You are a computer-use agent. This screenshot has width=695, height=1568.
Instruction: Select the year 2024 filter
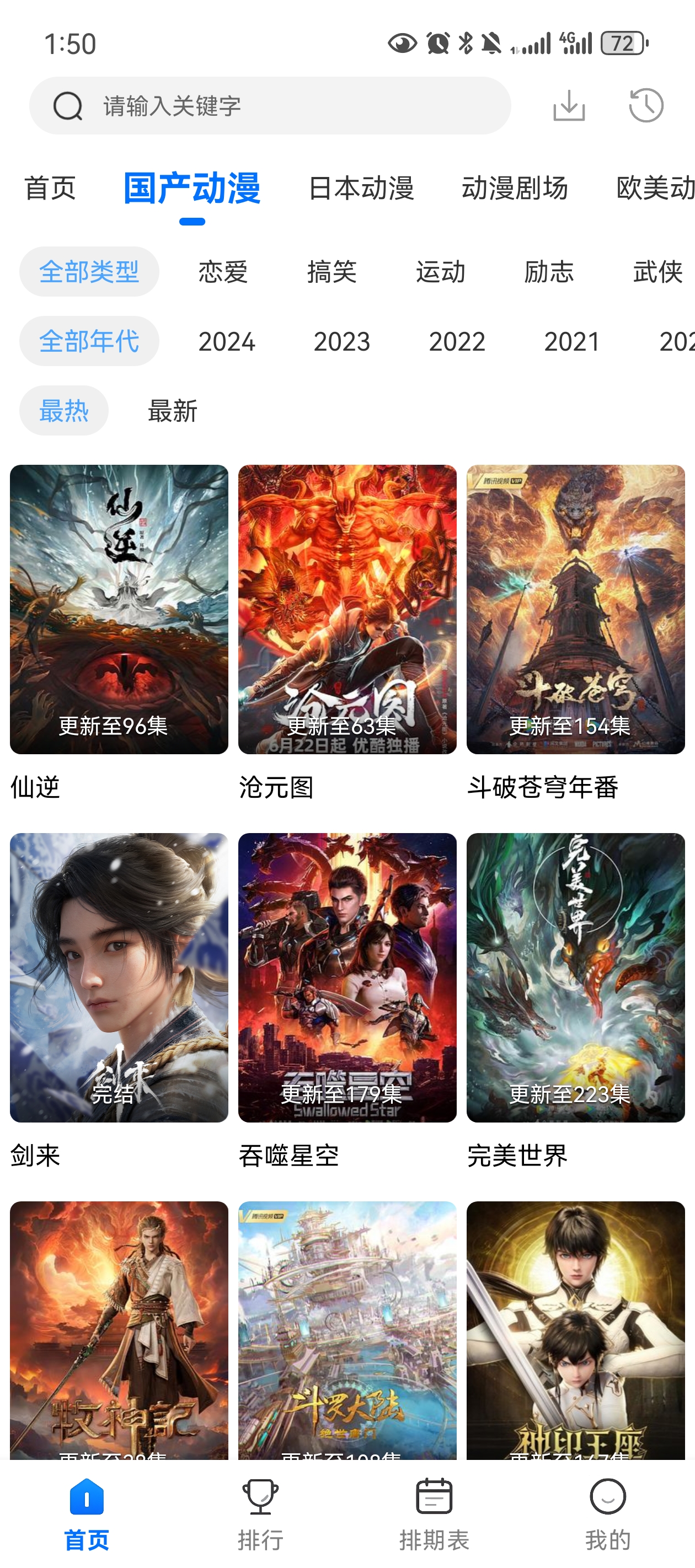pos(227,341)
